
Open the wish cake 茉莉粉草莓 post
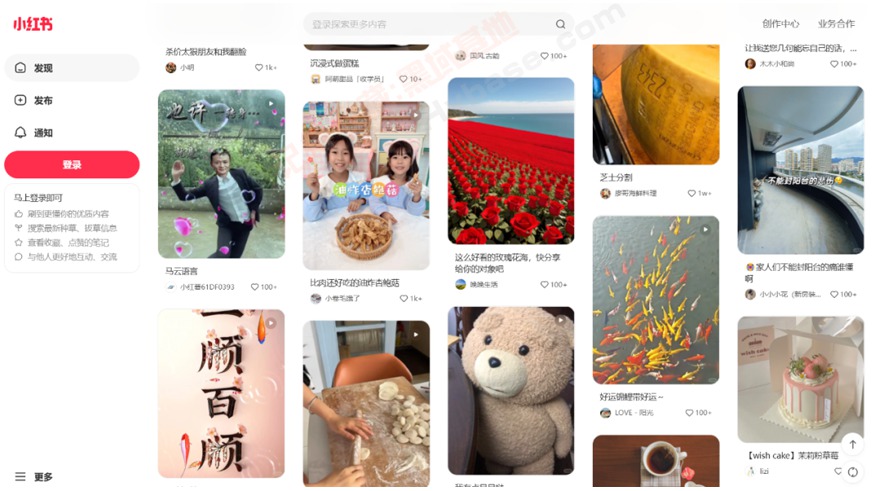click(x=800, y=380)
